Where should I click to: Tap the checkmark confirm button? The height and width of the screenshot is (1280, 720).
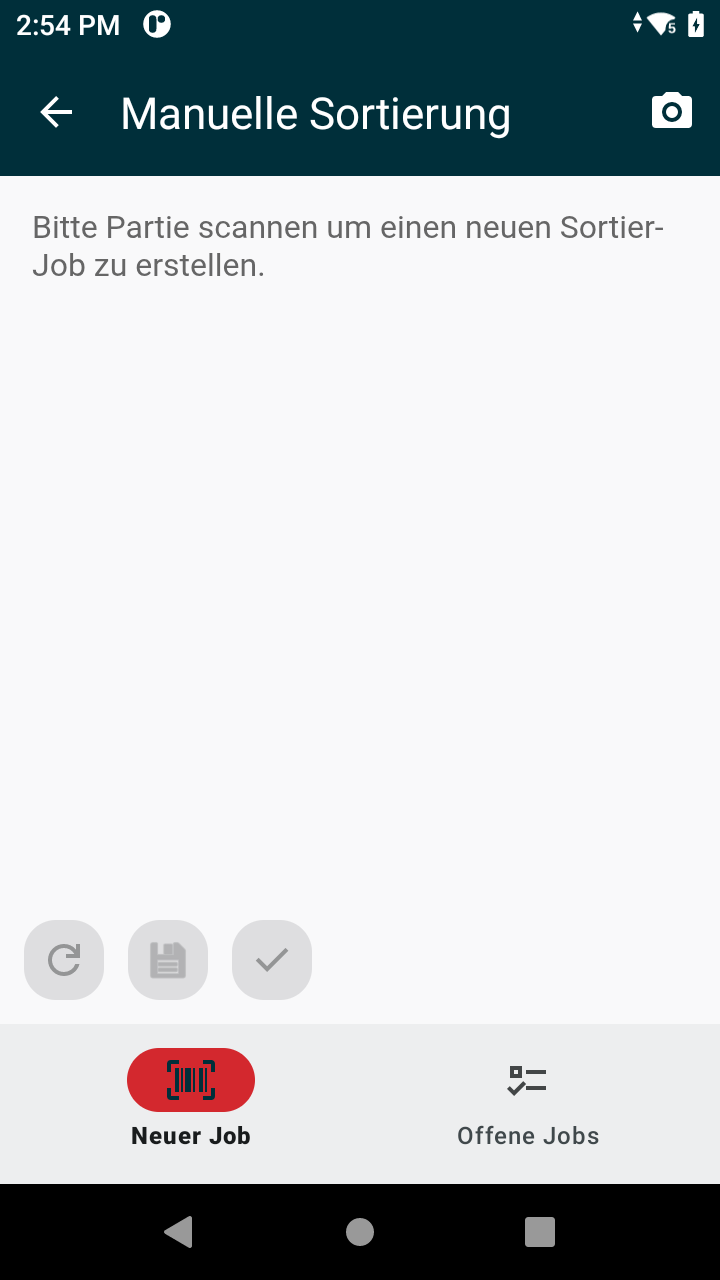coord(272,960)
